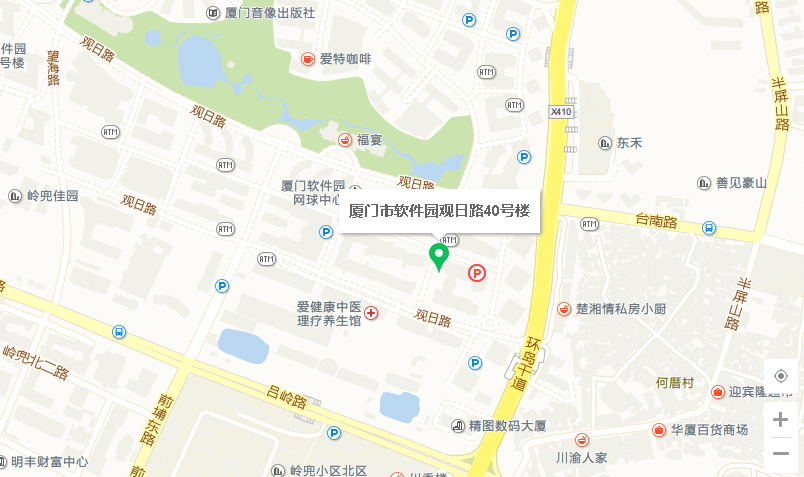
Task: Open the 厦门市软件园观日路40号楼 info bubble
Action: pyautogui.click(x=439, y=211)
